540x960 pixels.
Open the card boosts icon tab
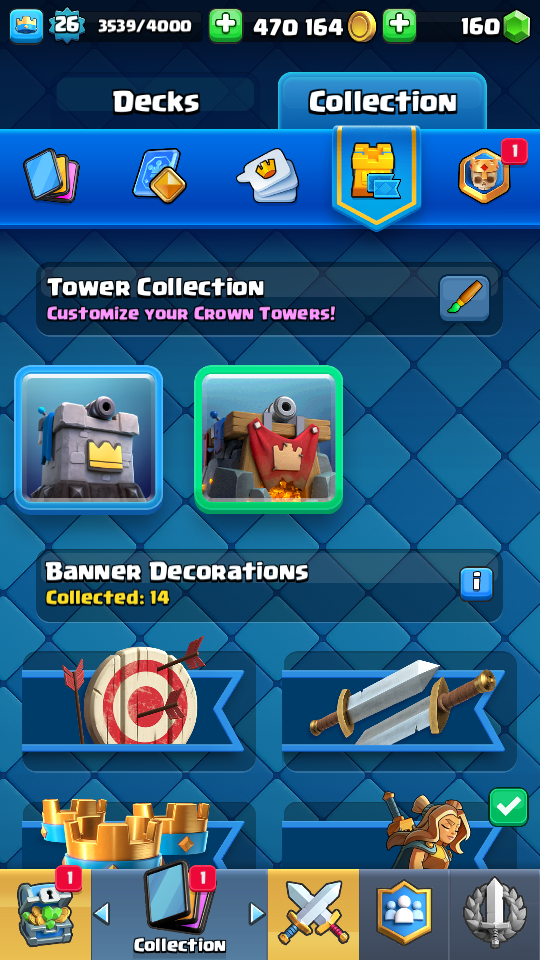[x=159, y=176]
